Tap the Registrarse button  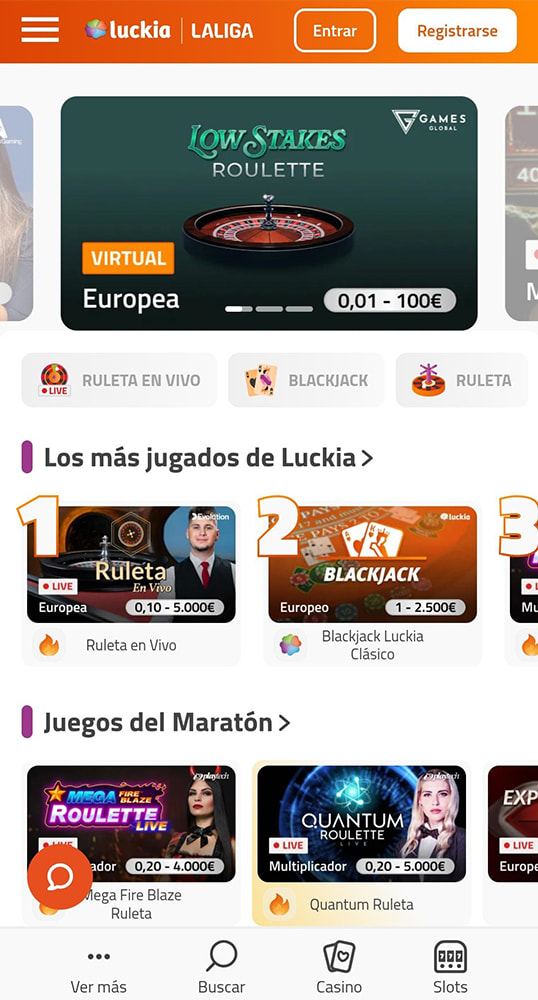[x=457, y=31]
